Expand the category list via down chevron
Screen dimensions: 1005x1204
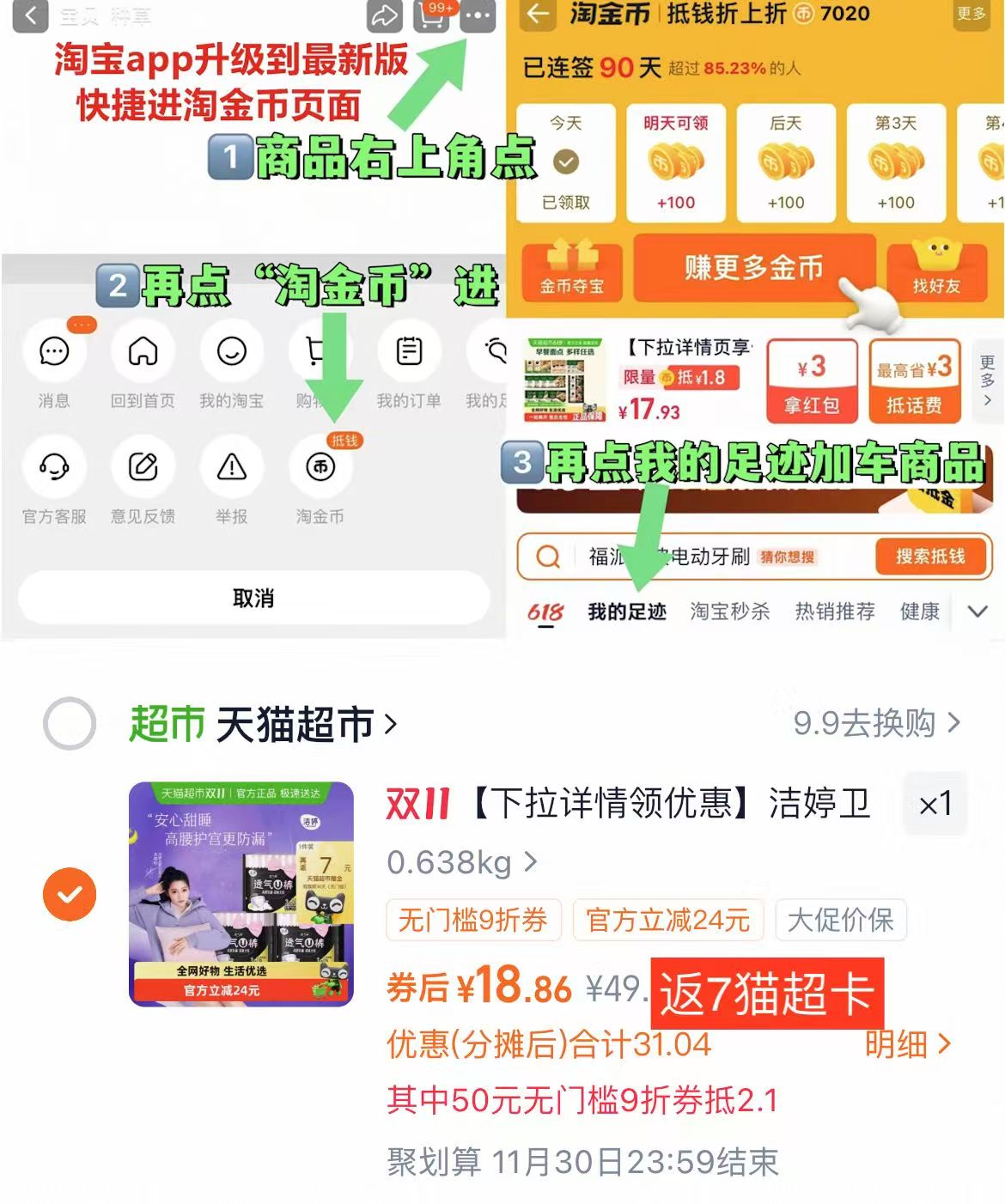pyautogui.click(x=977, y=611)
